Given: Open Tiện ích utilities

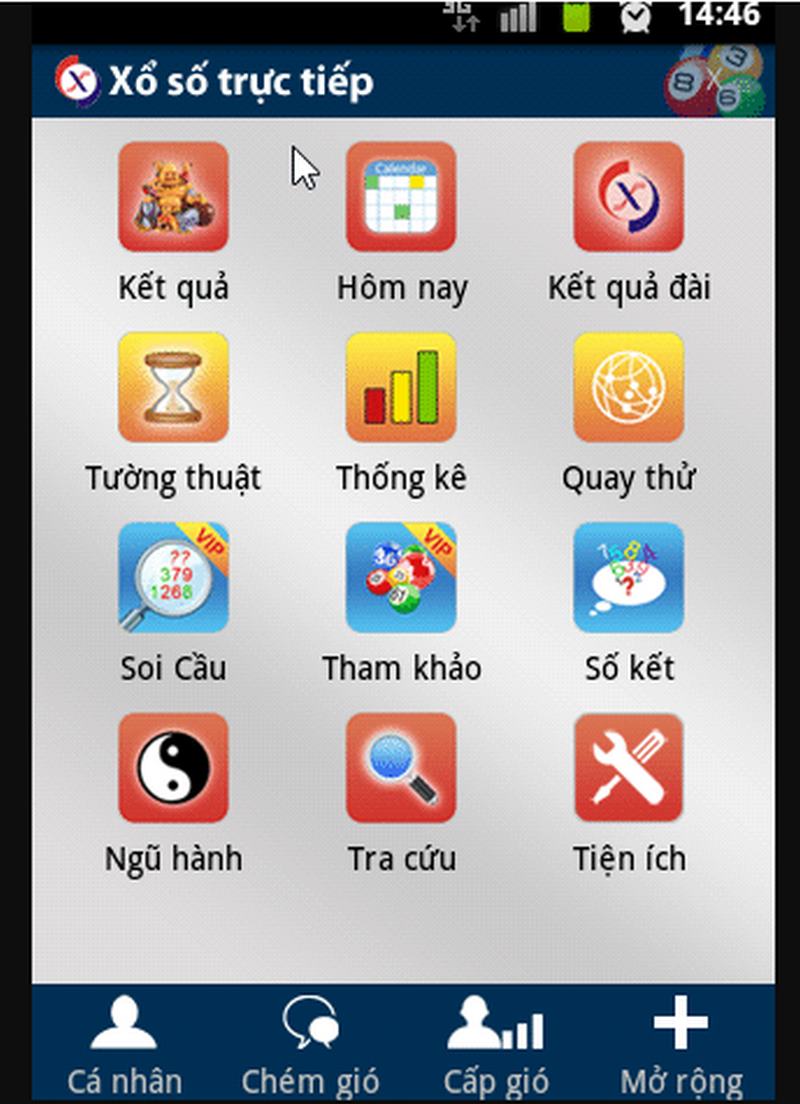Looking at the screenshot, I should (x=628, y=768).
